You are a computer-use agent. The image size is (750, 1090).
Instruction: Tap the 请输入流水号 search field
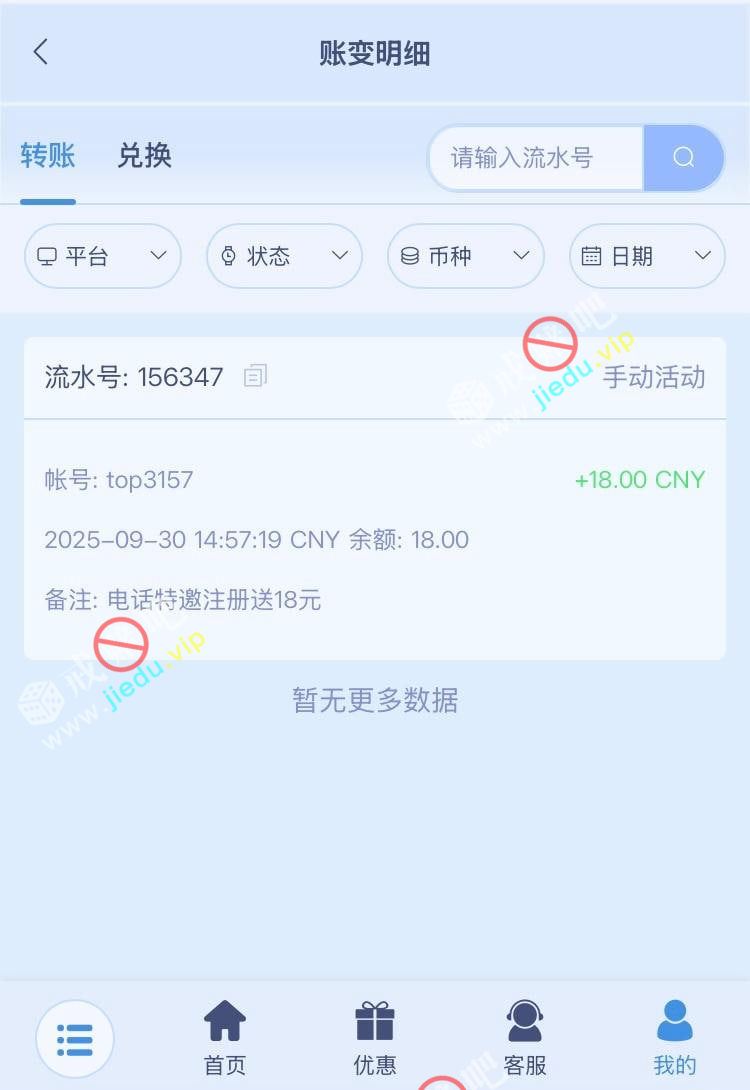(536, 158)
